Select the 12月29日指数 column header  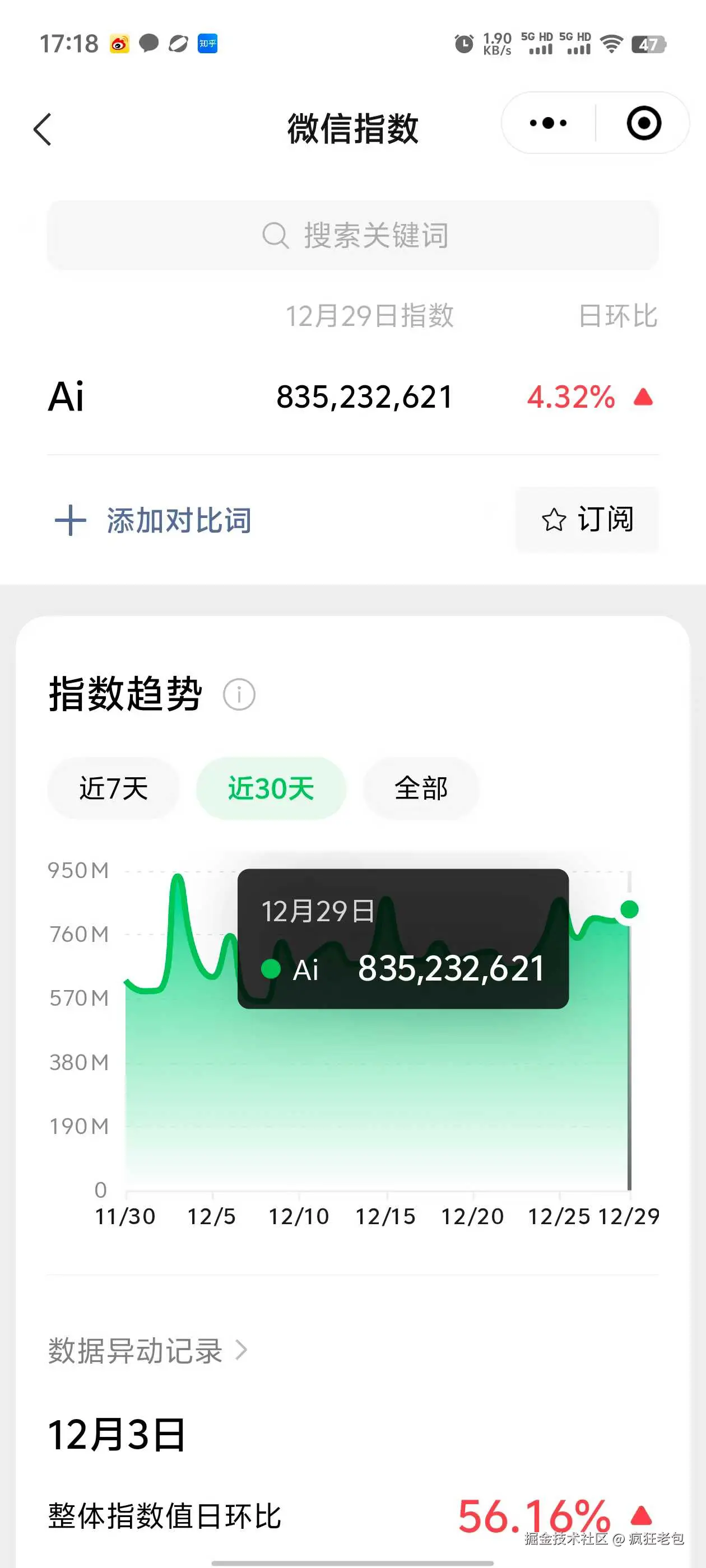371,315
